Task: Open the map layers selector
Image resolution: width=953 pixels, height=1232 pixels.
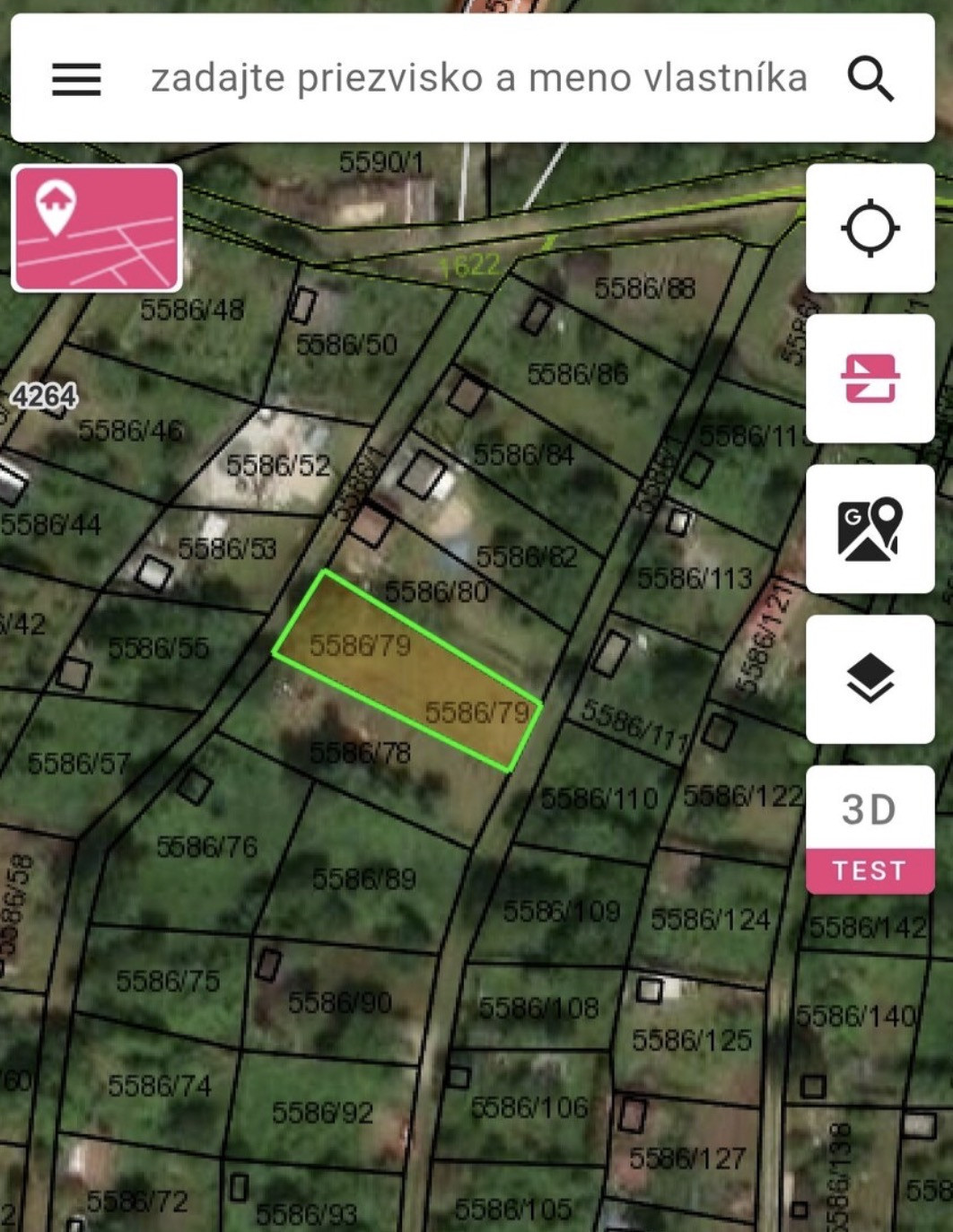Action: pyautogui.click(x=870, y=679)
